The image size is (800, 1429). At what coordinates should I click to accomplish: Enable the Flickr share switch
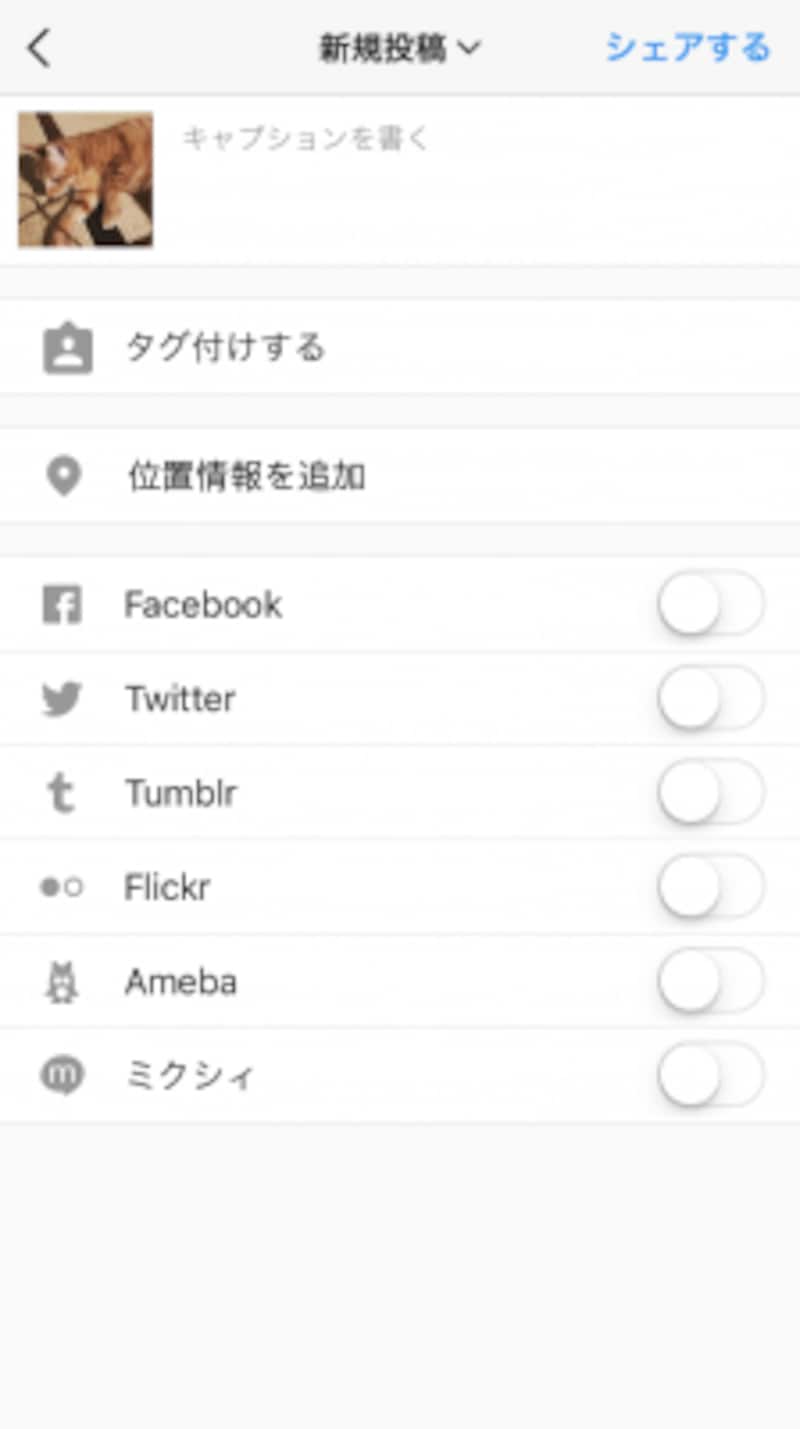click(711, 887)
